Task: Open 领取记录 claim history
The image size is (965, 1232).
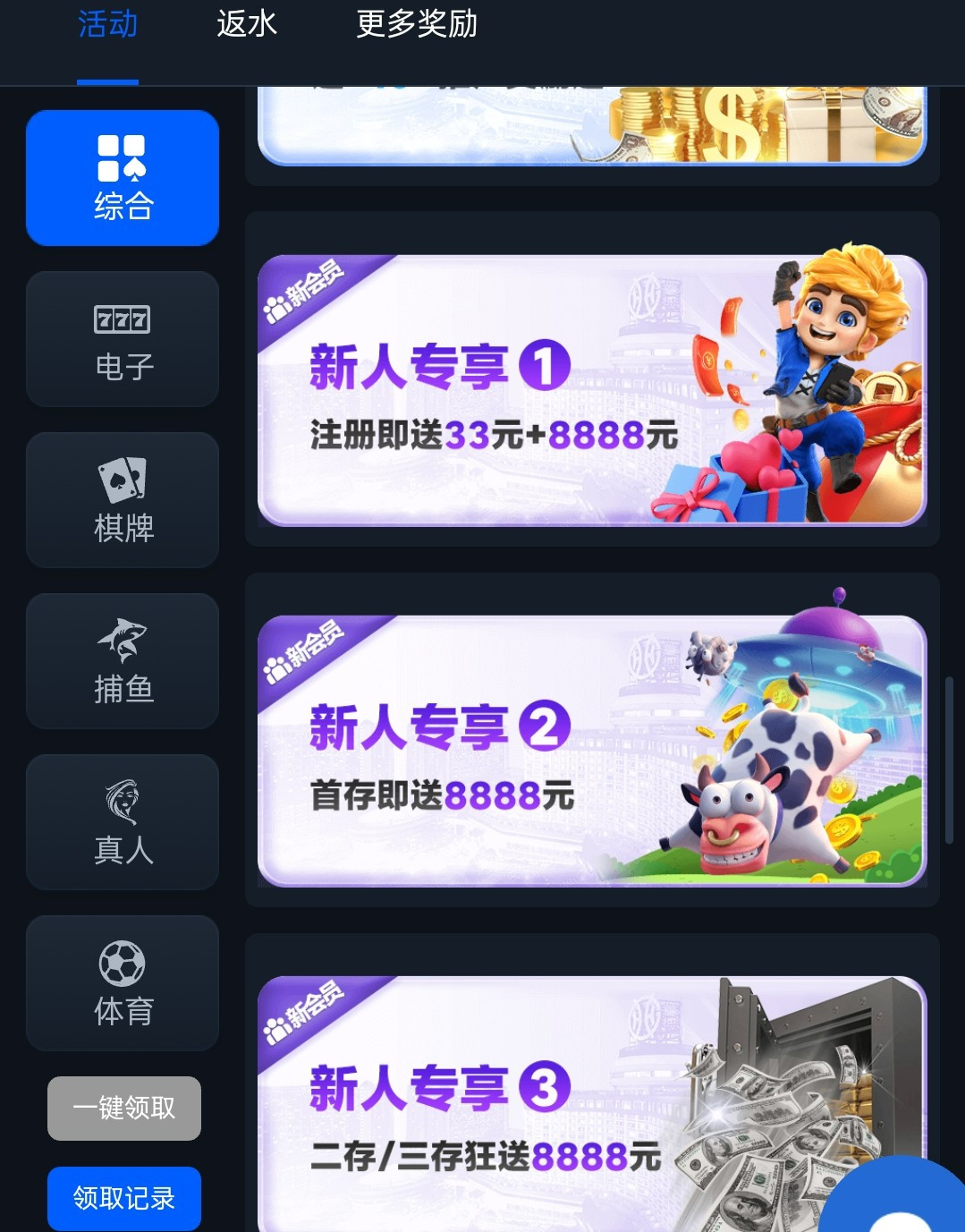Action: click(x=124, y=1198)
